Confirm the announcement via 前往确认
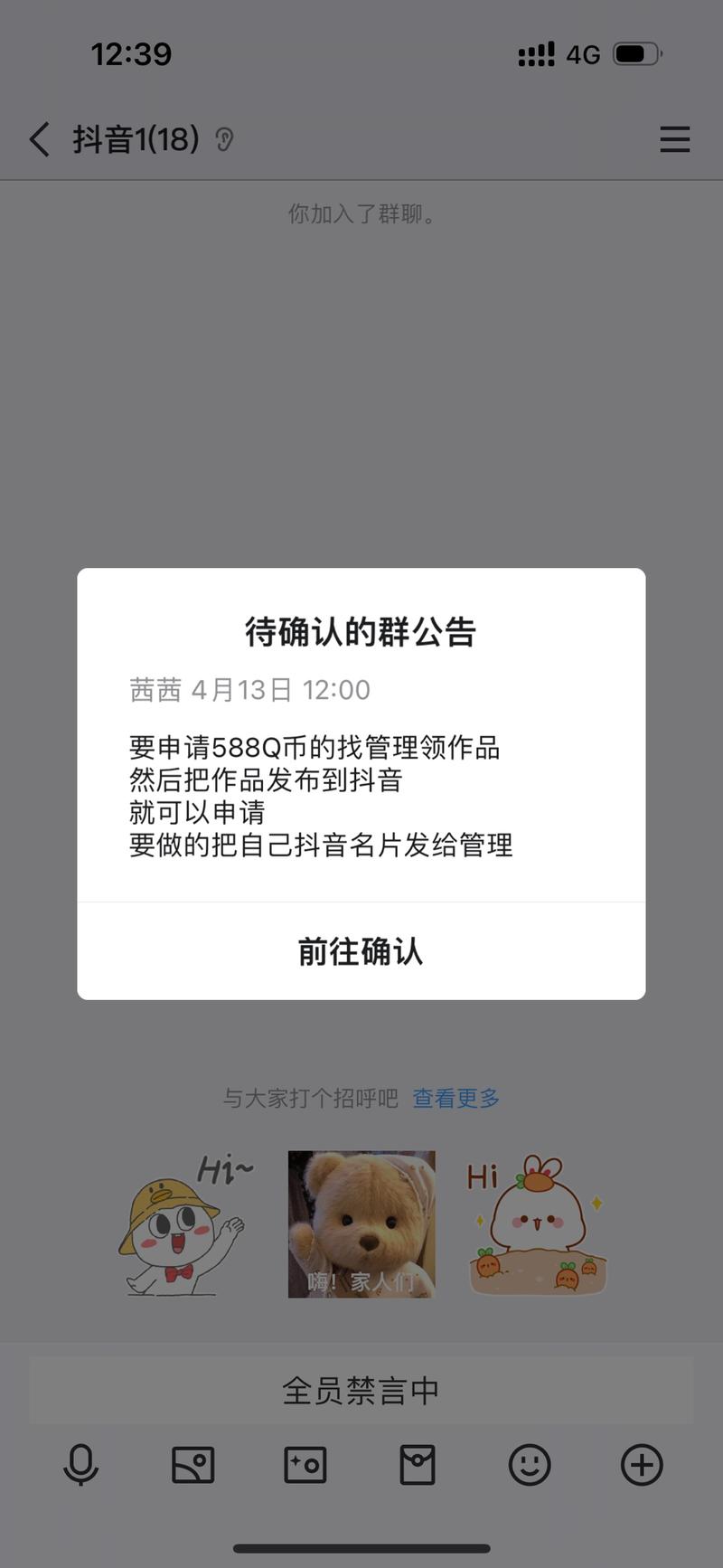This screenshot has height=1568, width=723. click(361, 951)
